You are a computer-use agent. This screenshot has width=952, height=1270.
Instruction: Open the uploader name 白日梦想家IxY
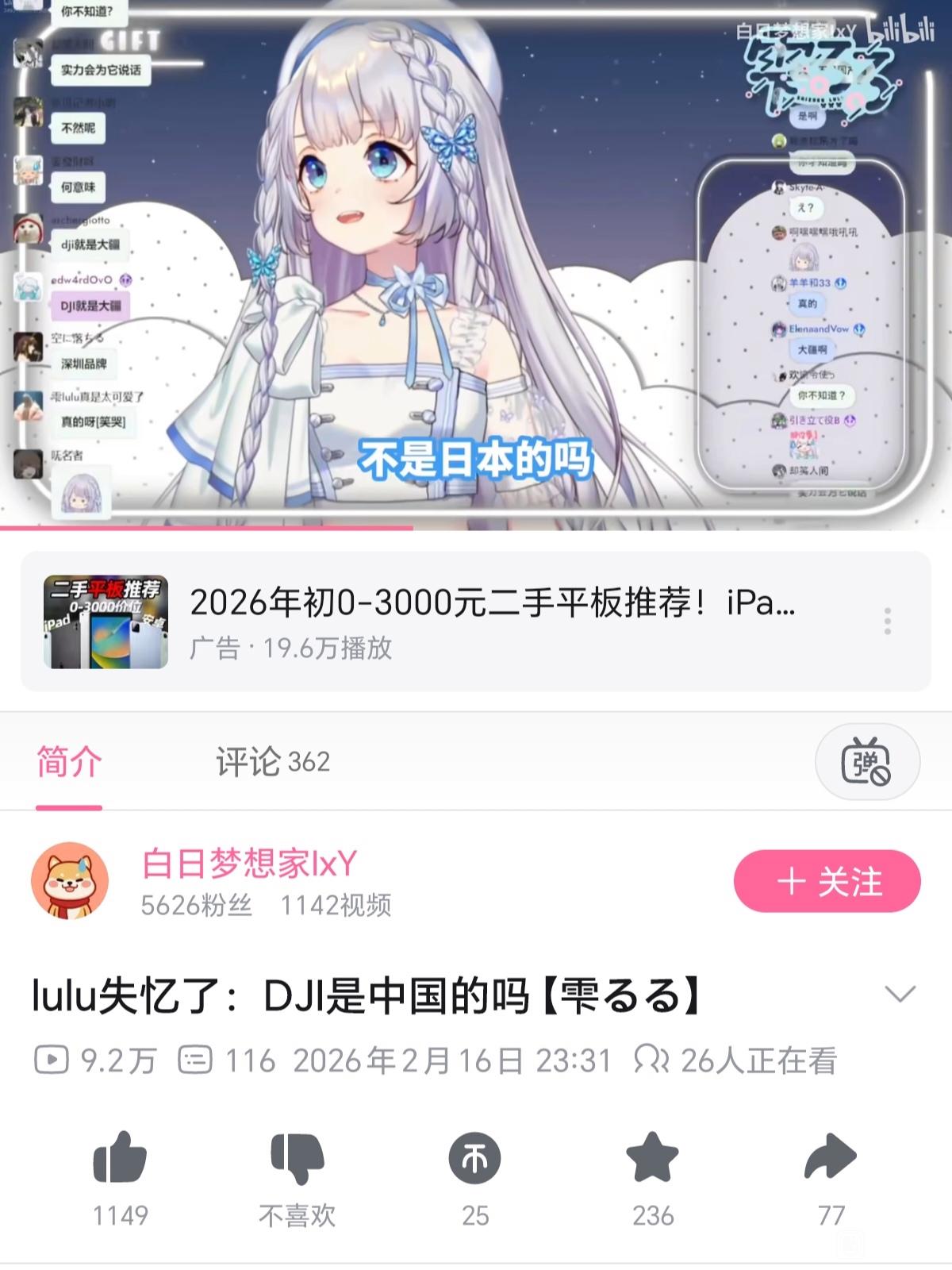pyautogui.click(x=249, y=864)
